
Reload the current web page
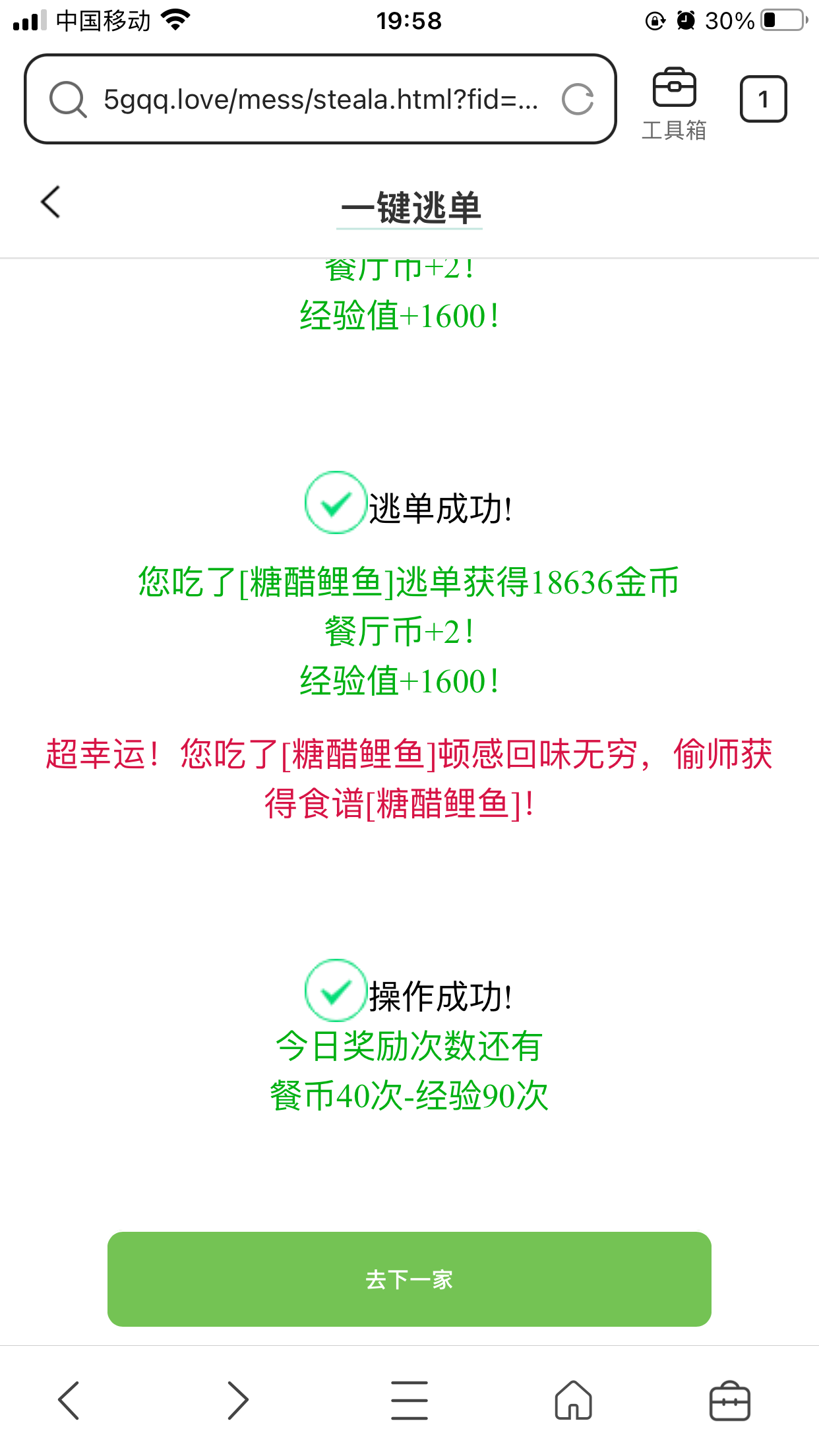point(578,100)
